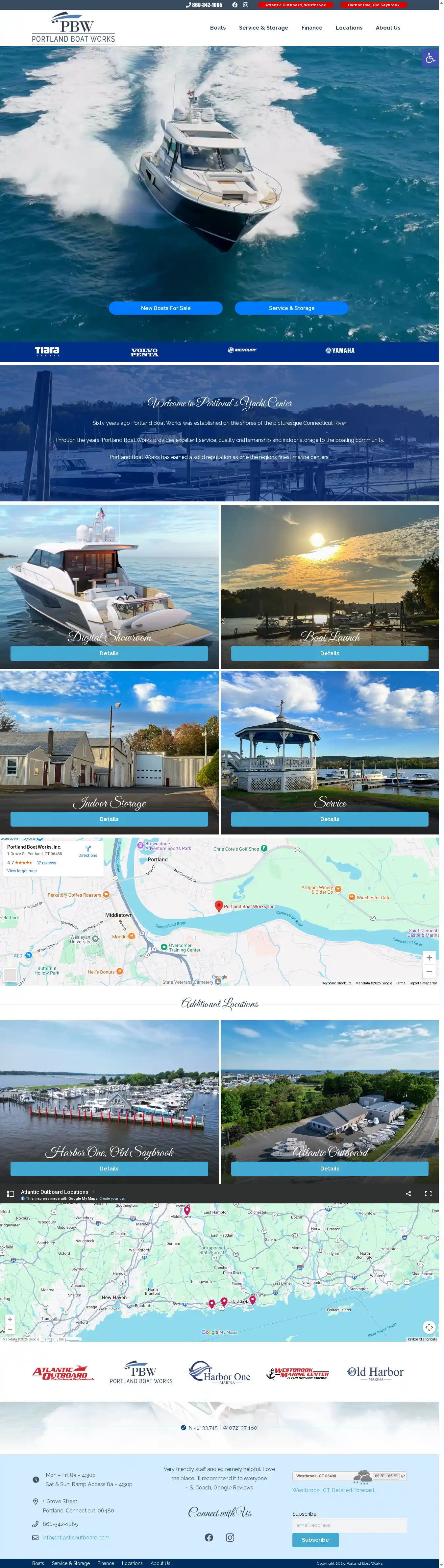This screenshot has height=1568, width=444.
Task: Open Details under the Service gazebo card
Action: click(x=330, y=819)
